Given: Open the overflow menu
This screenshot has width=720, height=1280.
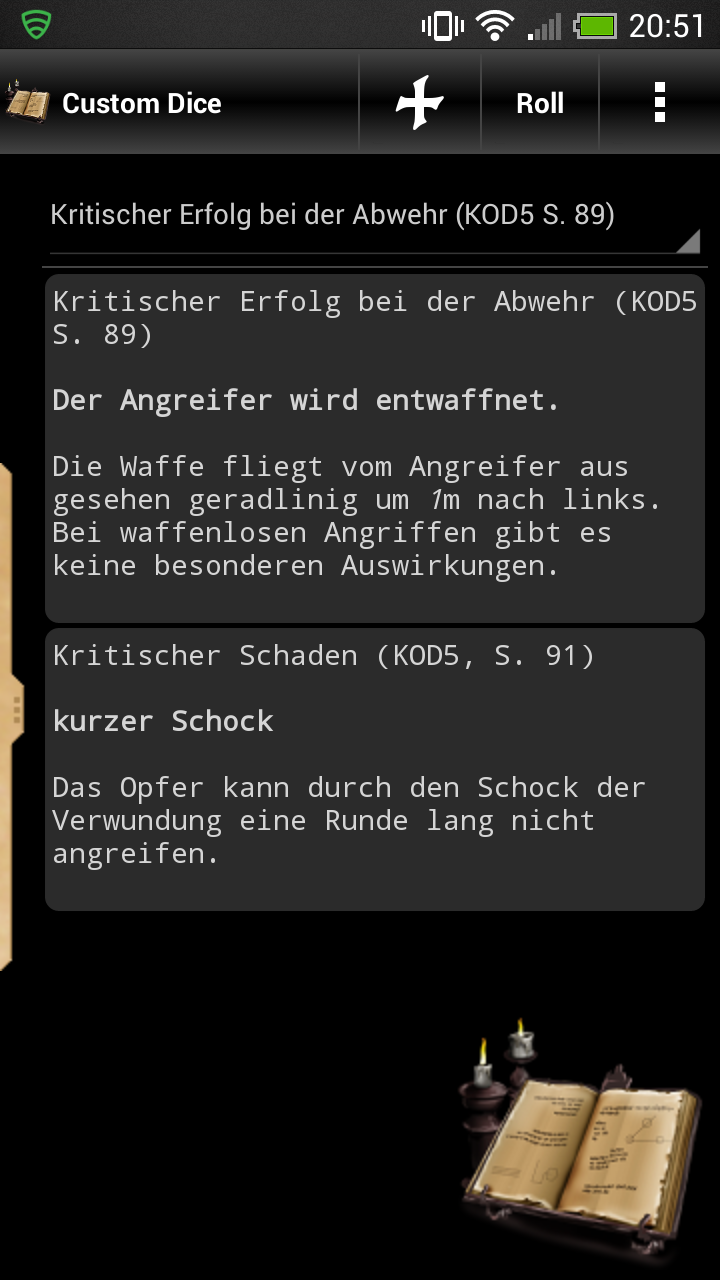Looking at the screenshot, I should [x=659, y=103].
